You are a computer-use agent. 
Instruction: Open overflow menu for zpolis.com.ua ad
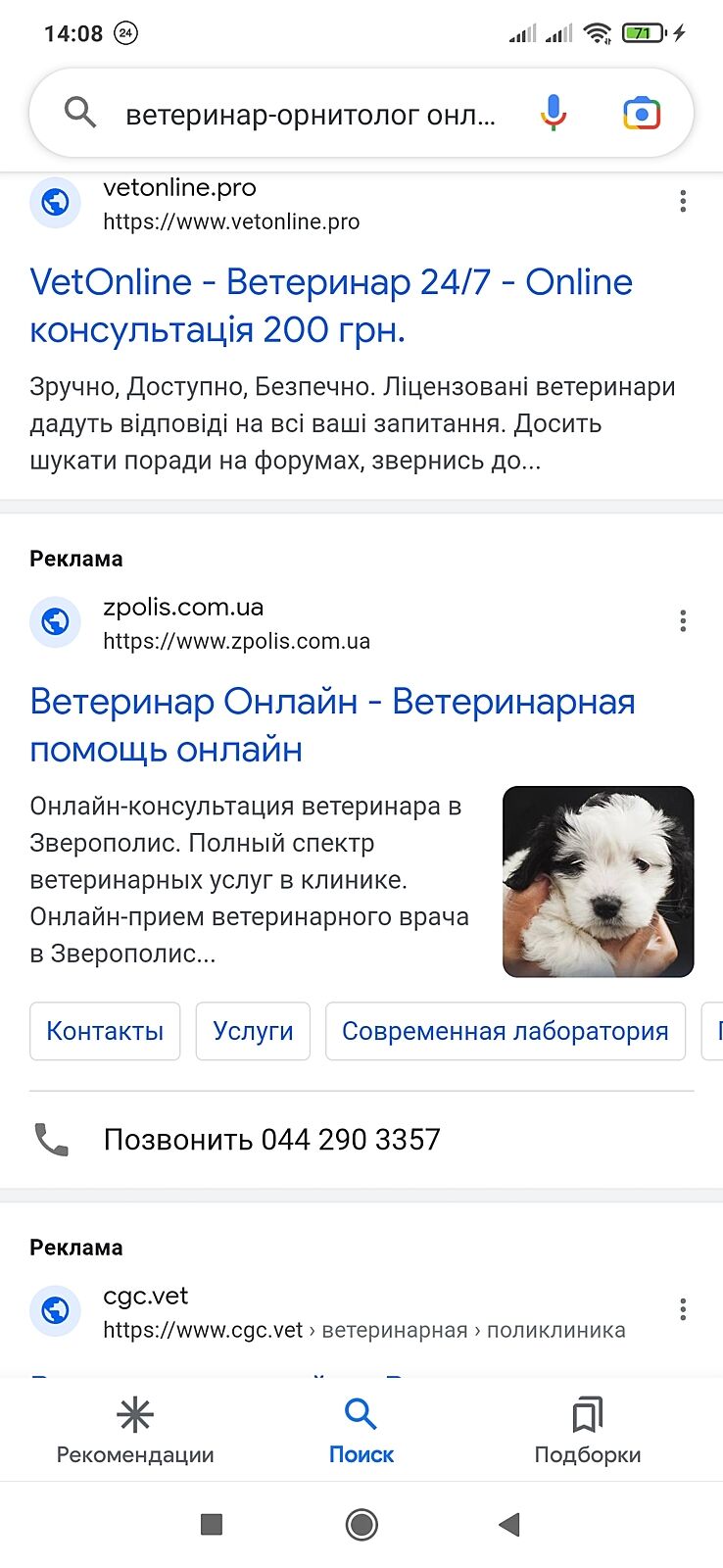pos(683,621)
